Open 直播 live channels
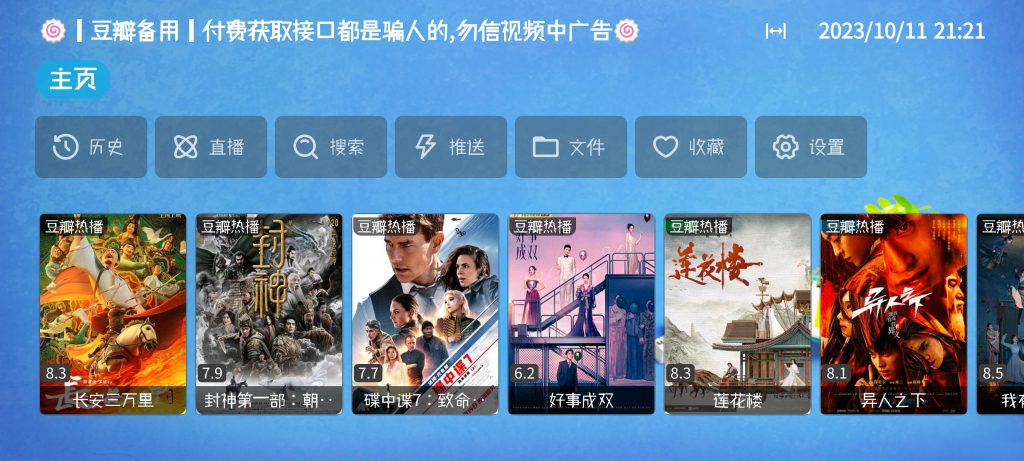This screenshot has height=461, width=1024. point(211,147)
